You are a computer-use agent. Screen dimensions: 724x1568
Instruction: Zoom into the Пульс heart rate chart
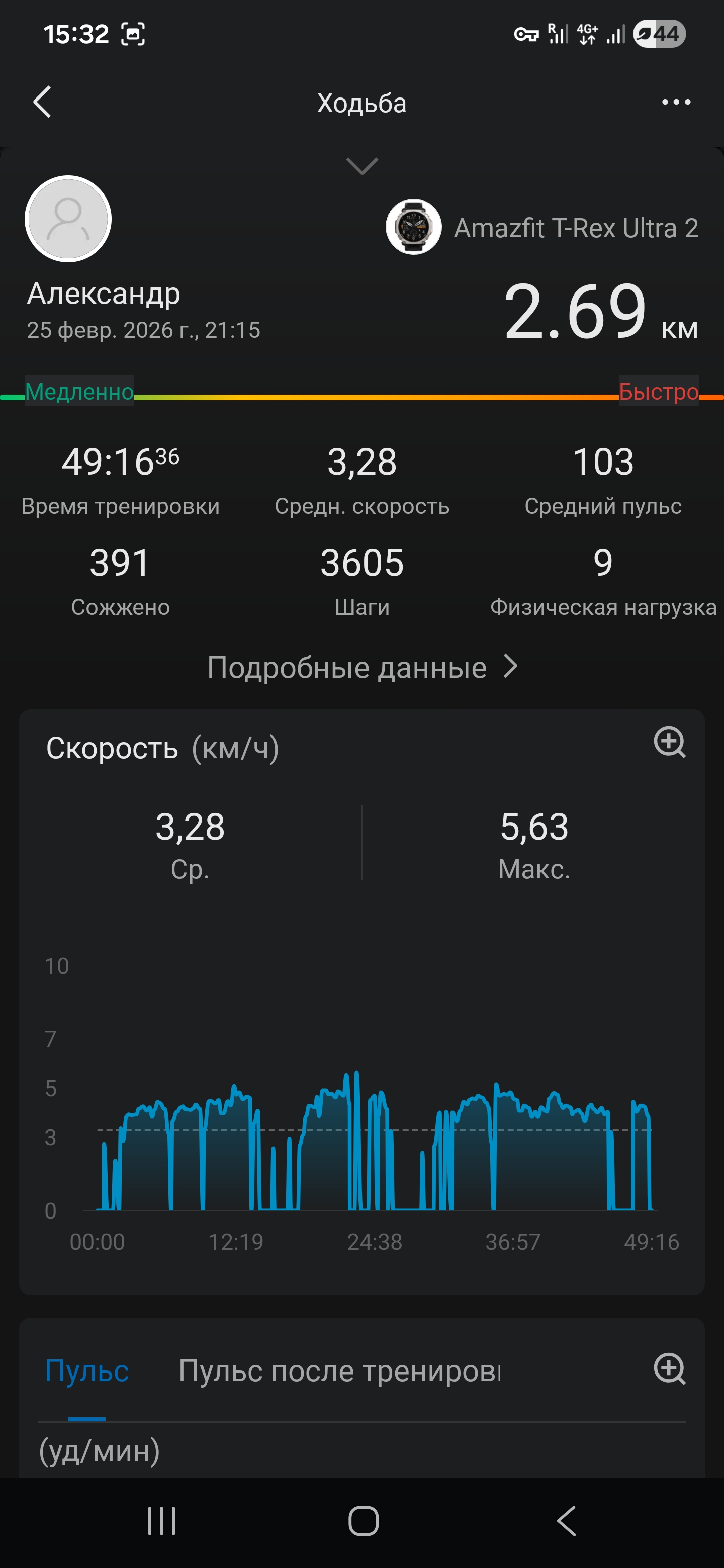[669, 1369]
